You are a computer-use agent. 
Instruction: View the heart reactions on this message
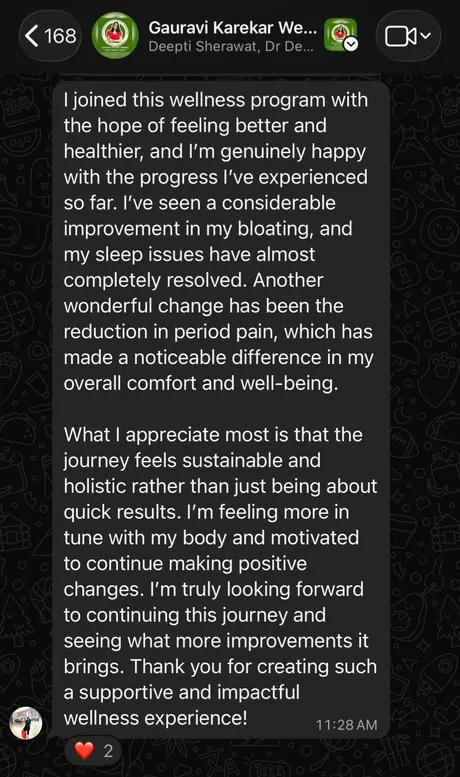click(93, 751)
